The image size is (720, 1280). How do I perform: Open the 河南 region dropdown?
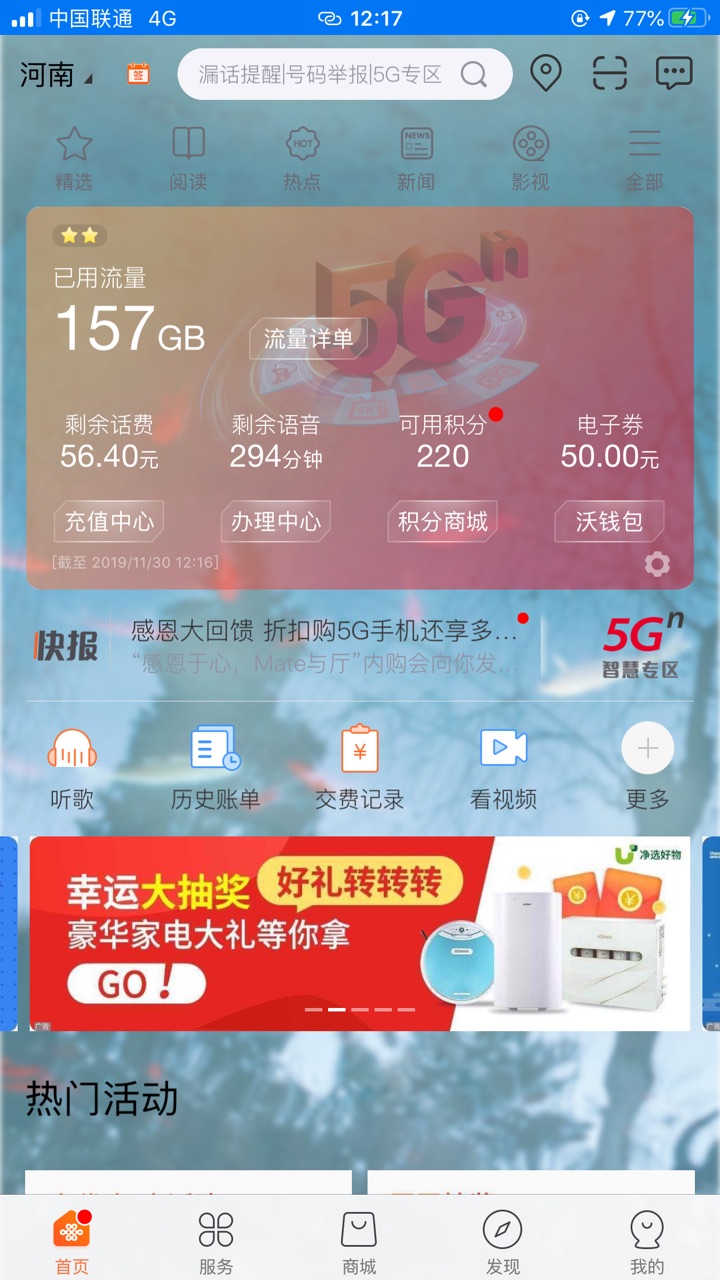coord(56,74)
